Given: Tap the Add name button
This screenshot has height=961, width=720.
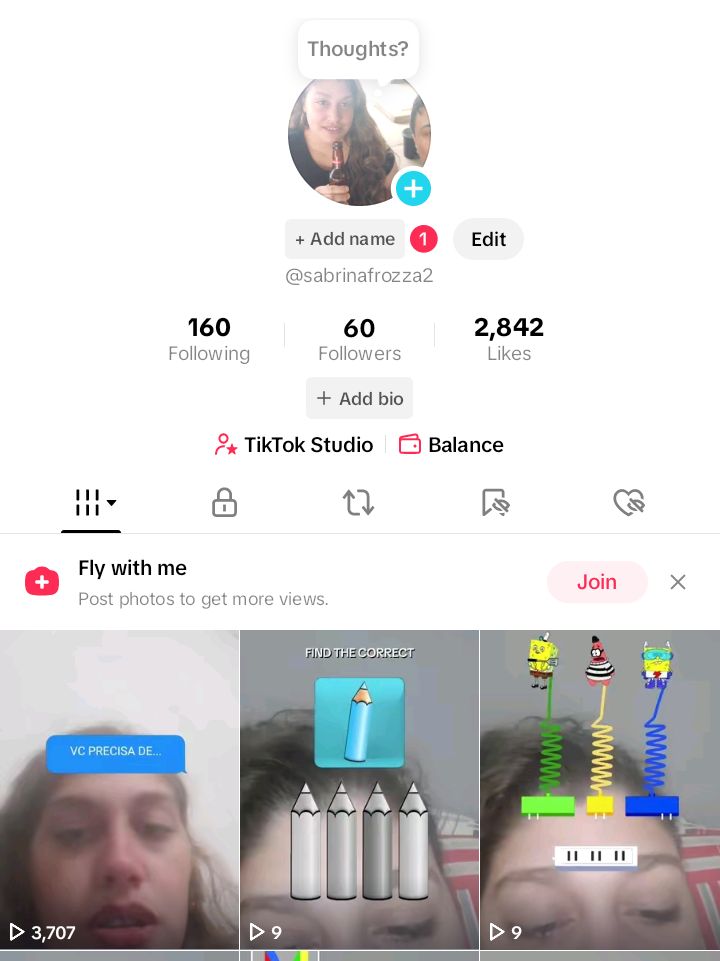Looking at the screenshot, I should (x=345, y=239).
